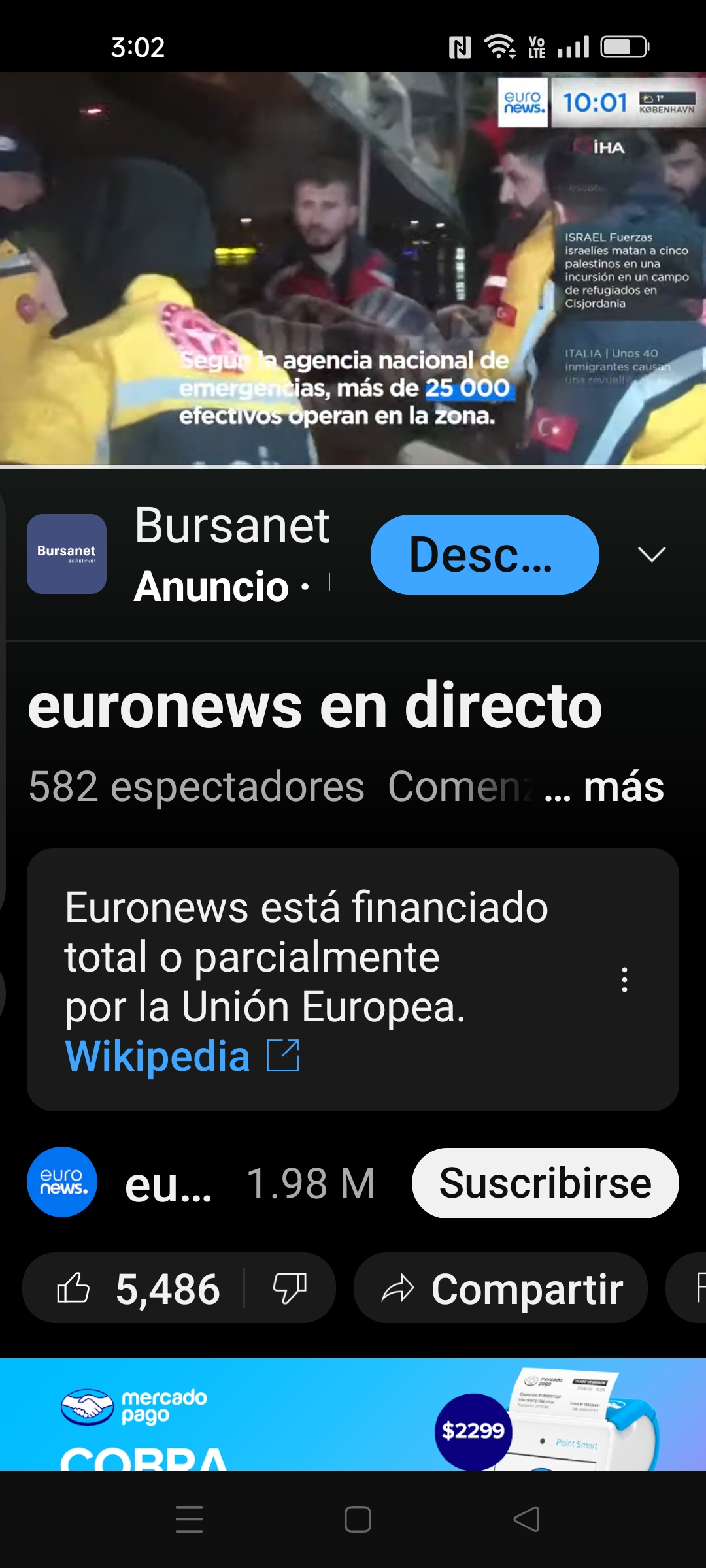
Task: Go back with the system back button
Action: click(526, 1519)
